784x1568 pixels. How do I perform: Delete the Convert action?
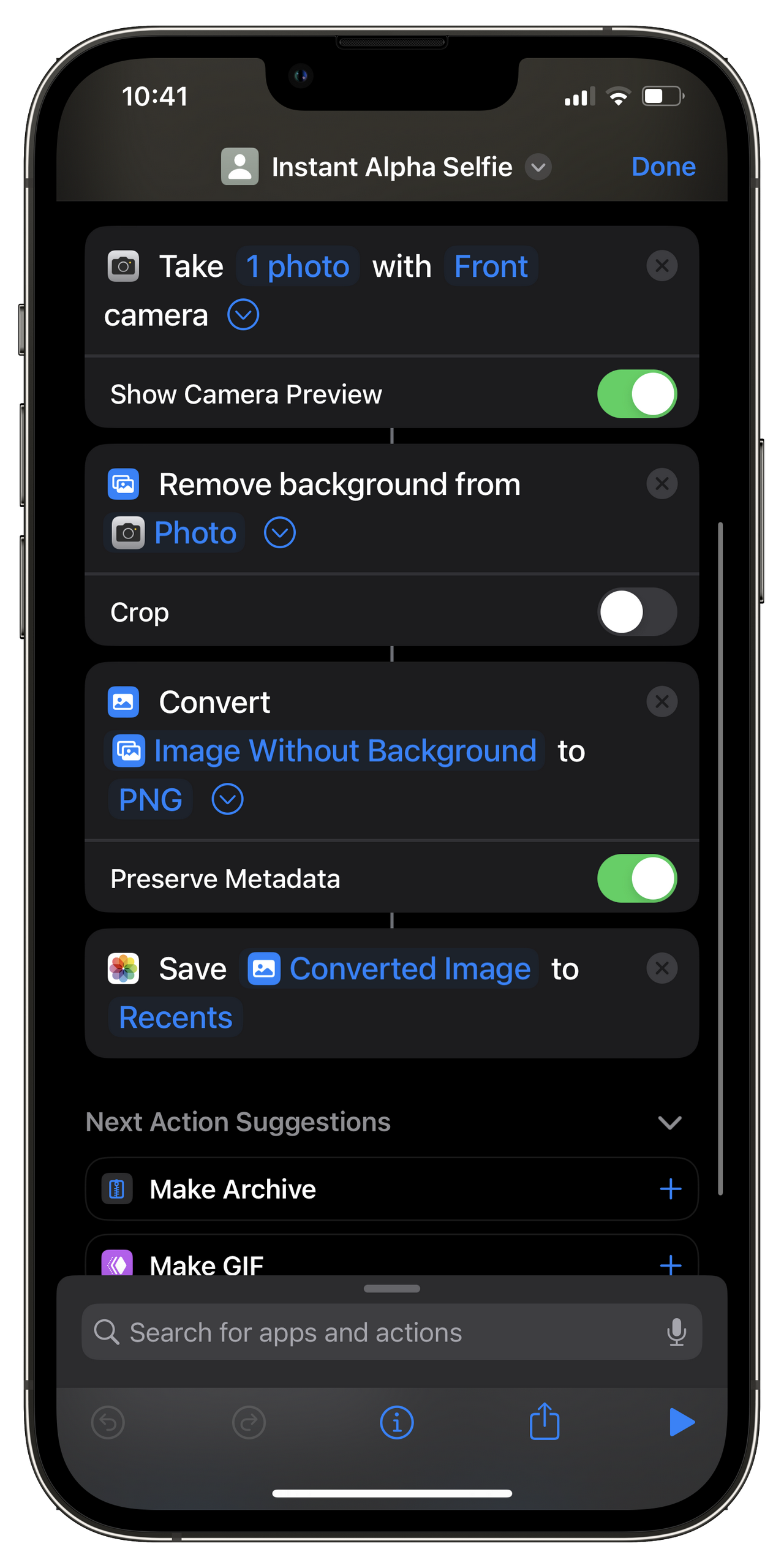[x=661, y=702]
